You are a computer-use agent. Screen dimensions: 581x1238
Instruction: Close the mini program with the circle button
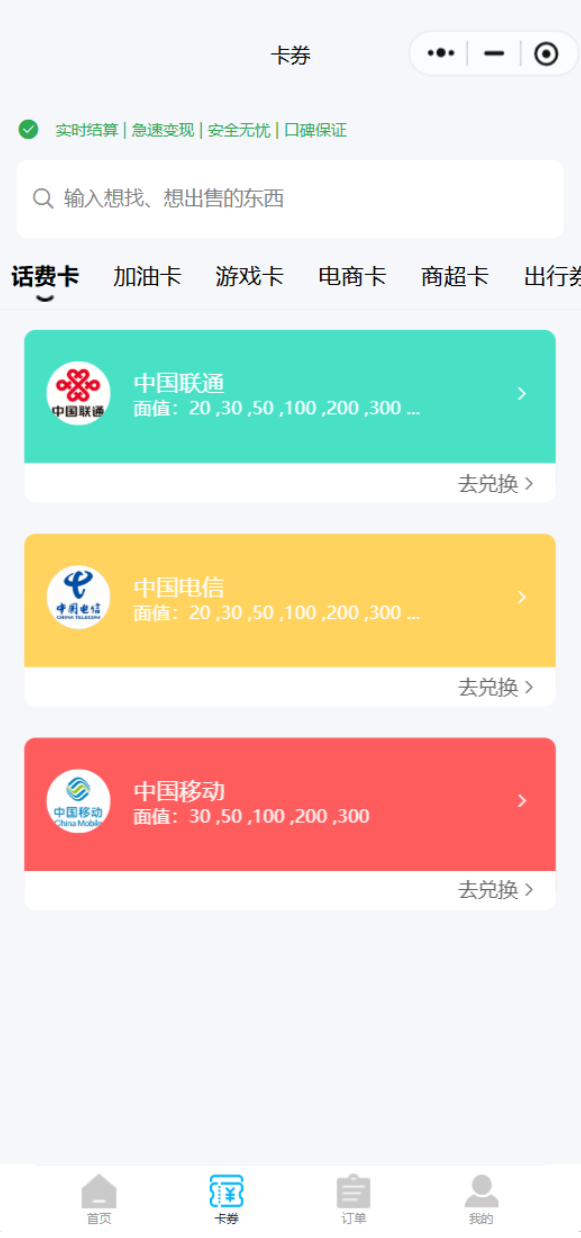click(x=546, y=54)
